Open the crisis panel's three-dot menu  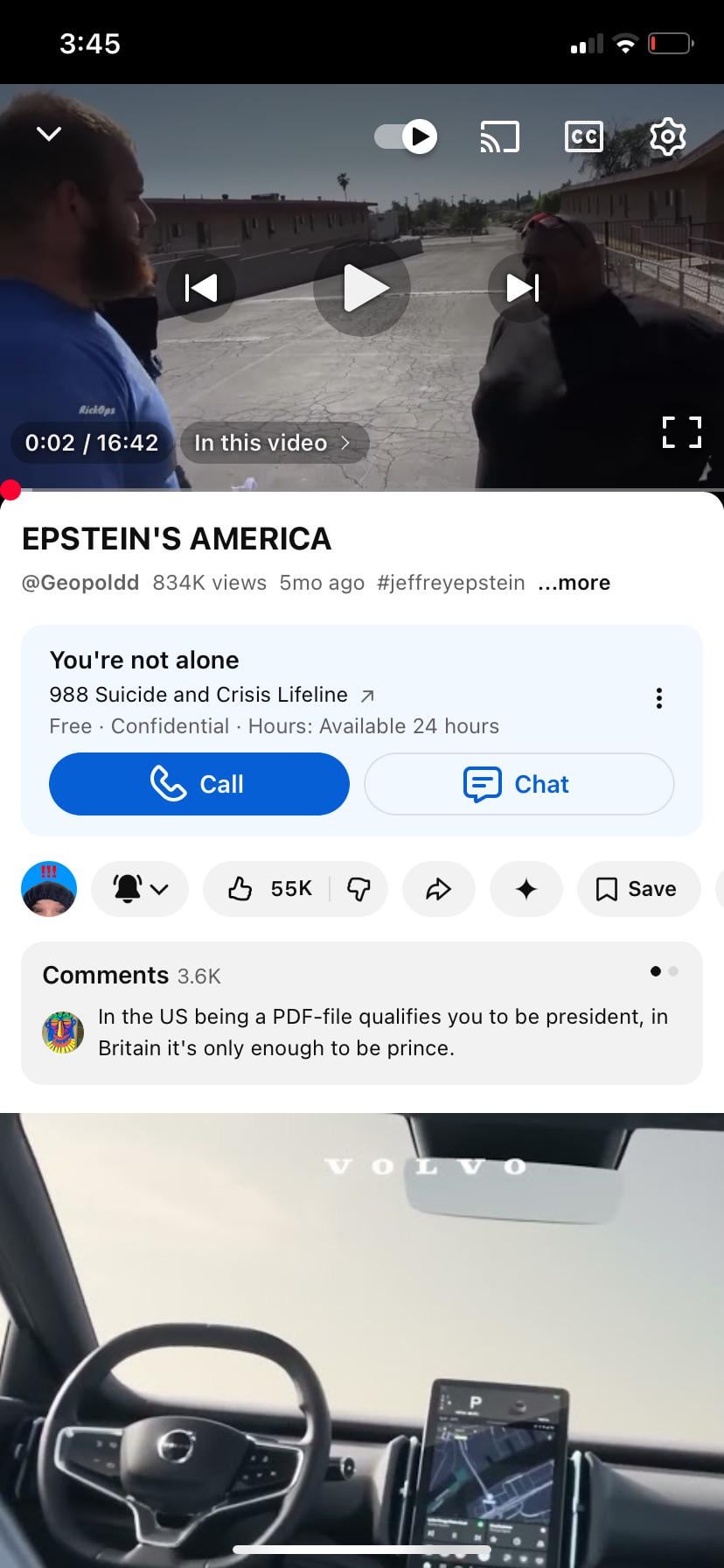(658, 698)
